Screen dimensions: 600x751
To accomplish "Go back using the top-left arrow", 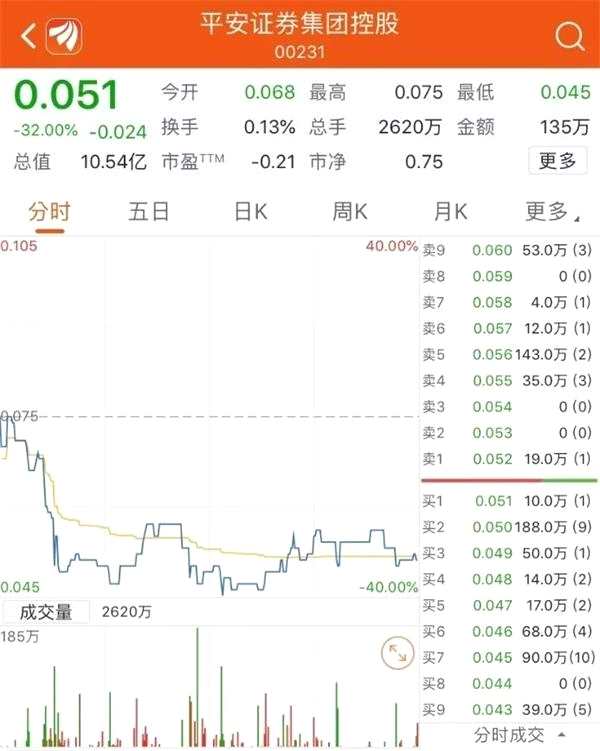I will tap(28, 37).
